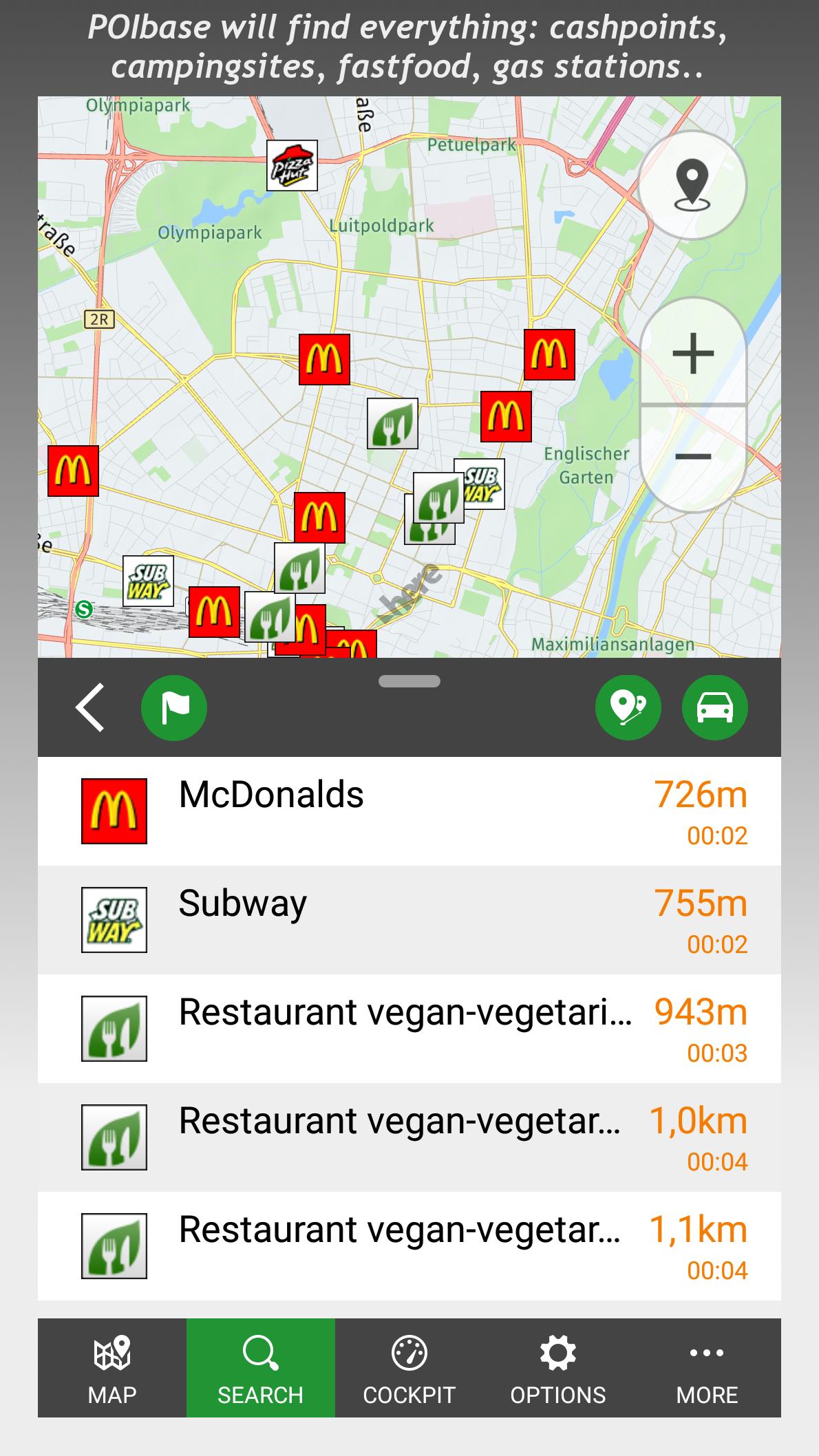Open the McDonalds result at 726m
The image size is (819, 1456).
pyautogui.click(x=409, y=811)
